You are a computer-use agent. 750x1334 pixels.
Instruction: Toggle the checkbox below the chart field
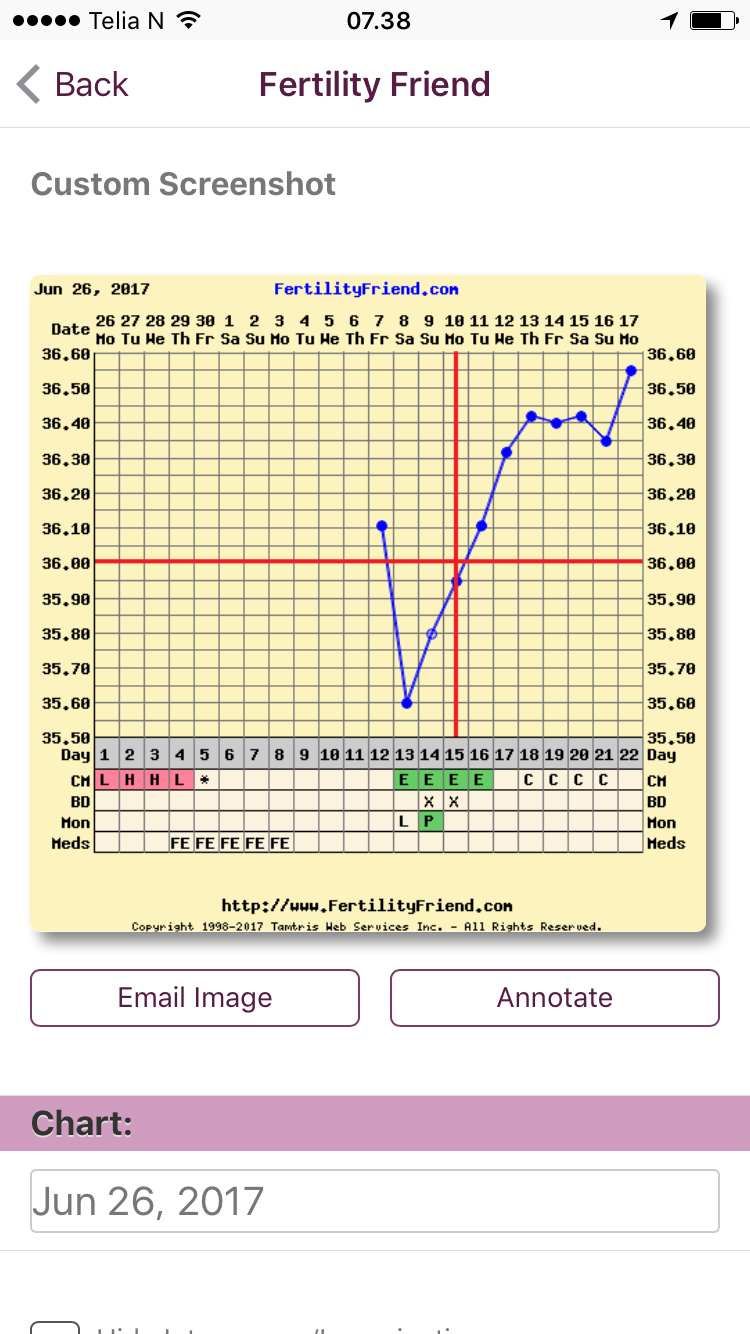pos(55,1326)
